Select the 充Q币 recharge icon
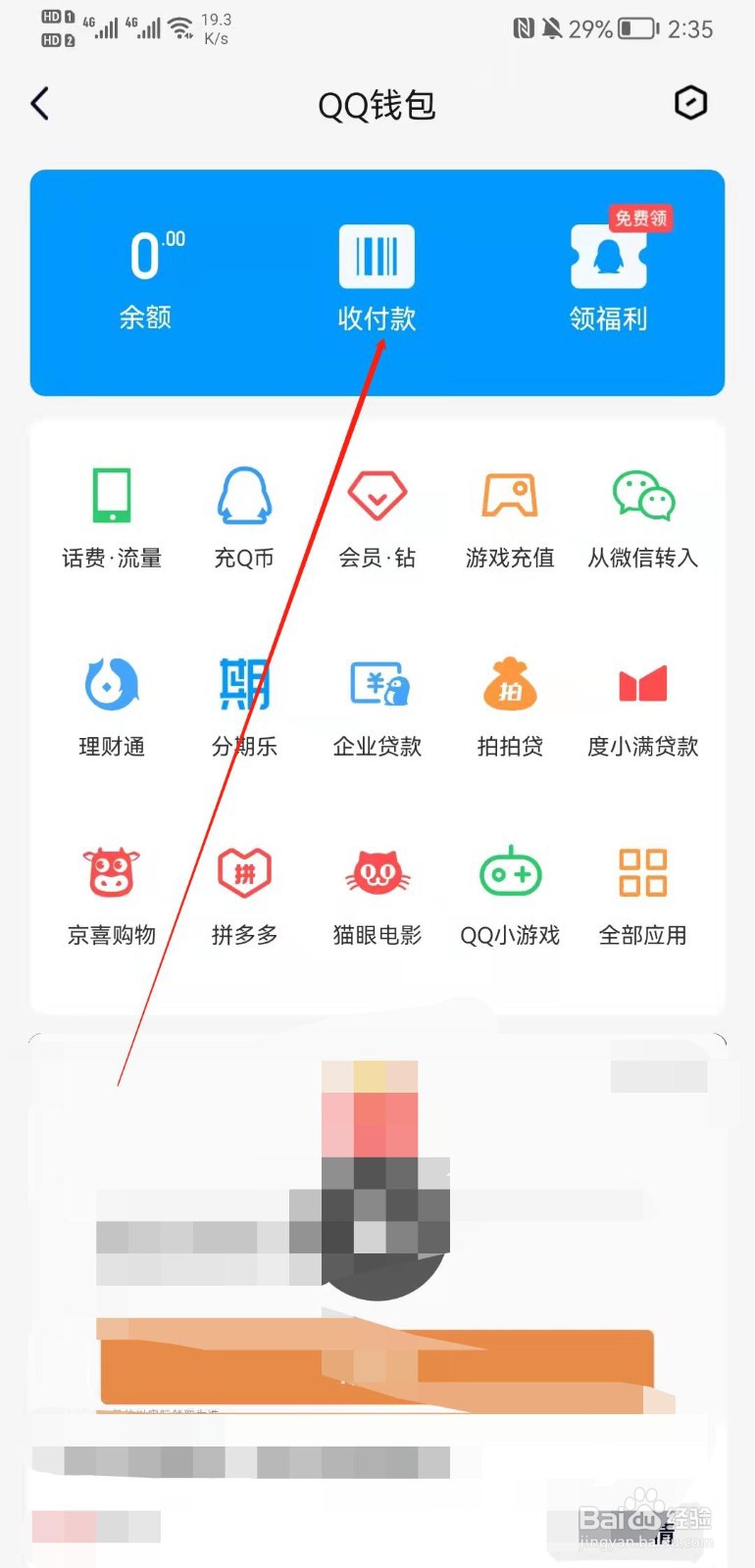Image resolution: width=755 pixels, height=1568 pixels. coord(244,514)
